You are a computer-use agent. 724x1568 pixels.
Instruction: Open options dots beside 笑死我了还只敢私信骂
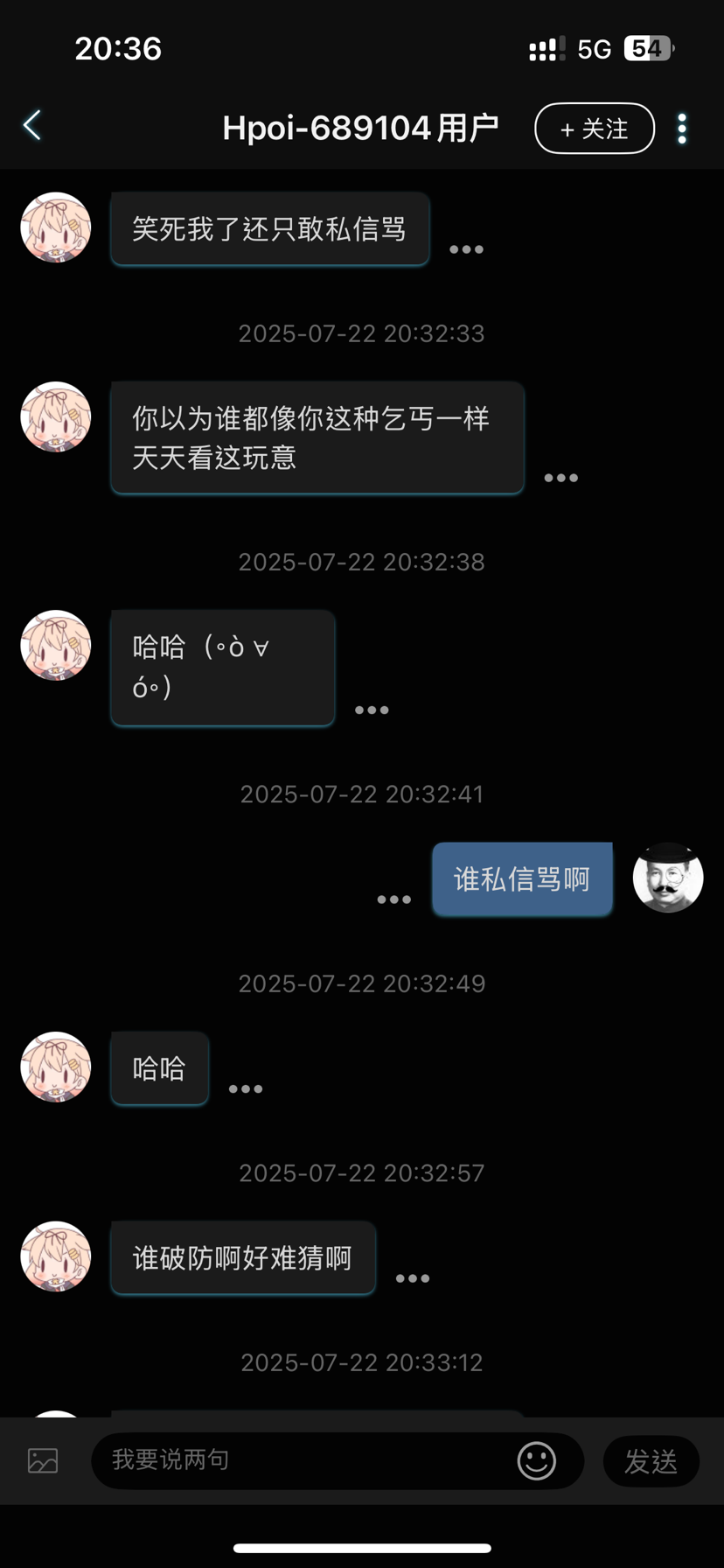click(466, 250)
